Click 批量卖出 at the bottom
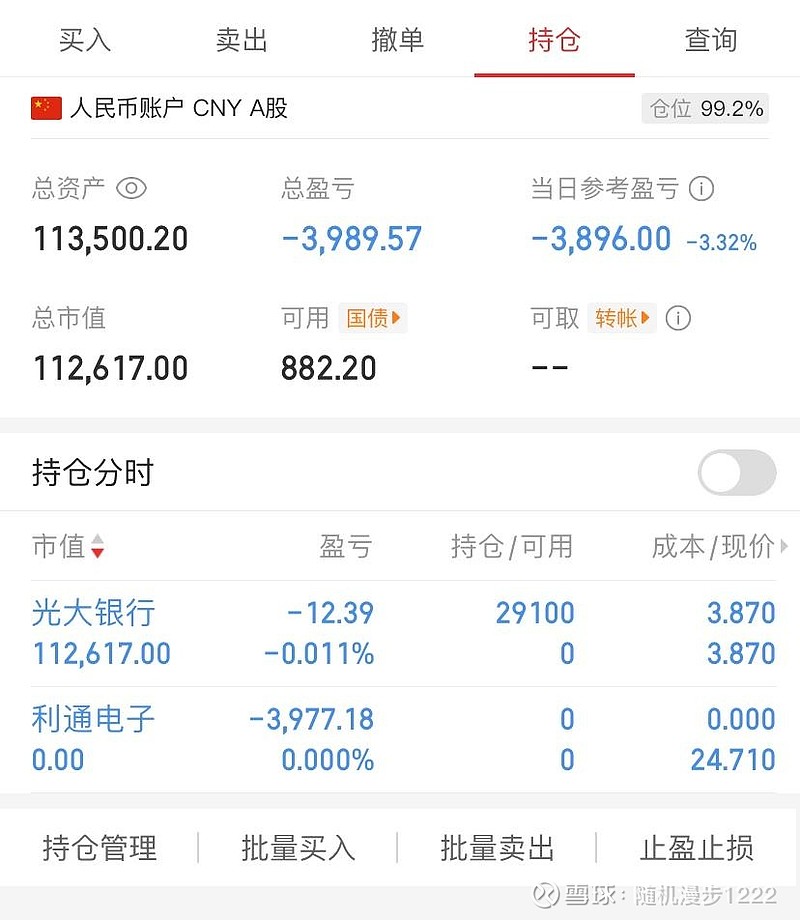The height and width of the screenshot is (920, 800). click(x=497, y=848)
